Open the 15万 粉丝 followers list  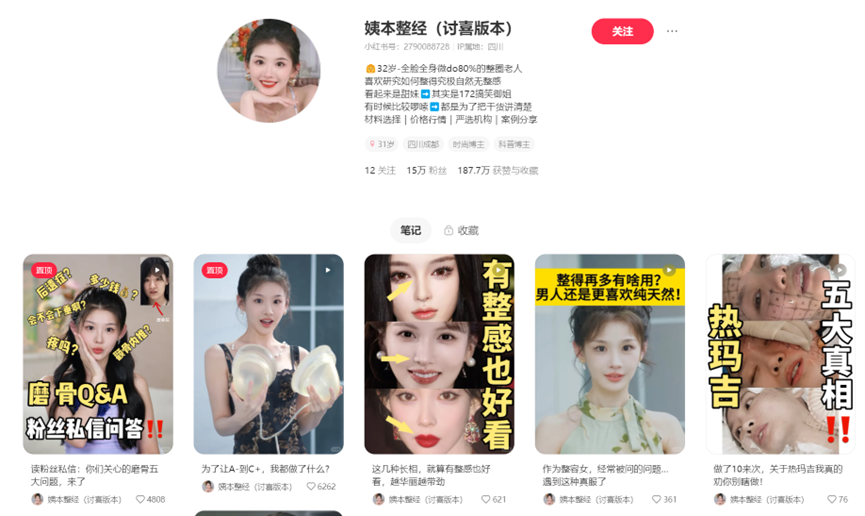(426, 170)
